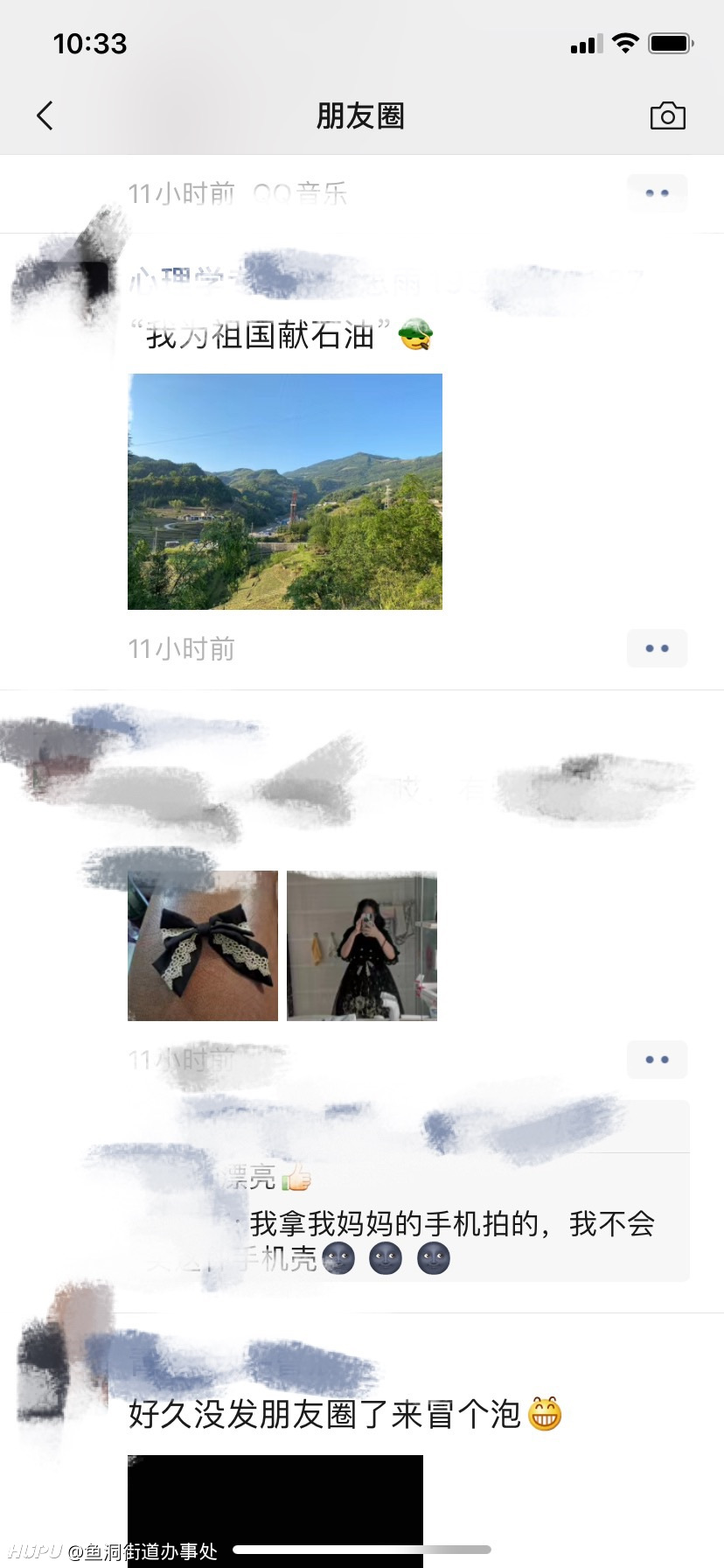The width and height of the screenshot is (724, 1568).
Task: Open the black lace bow photo
Action: coord(203,946)
